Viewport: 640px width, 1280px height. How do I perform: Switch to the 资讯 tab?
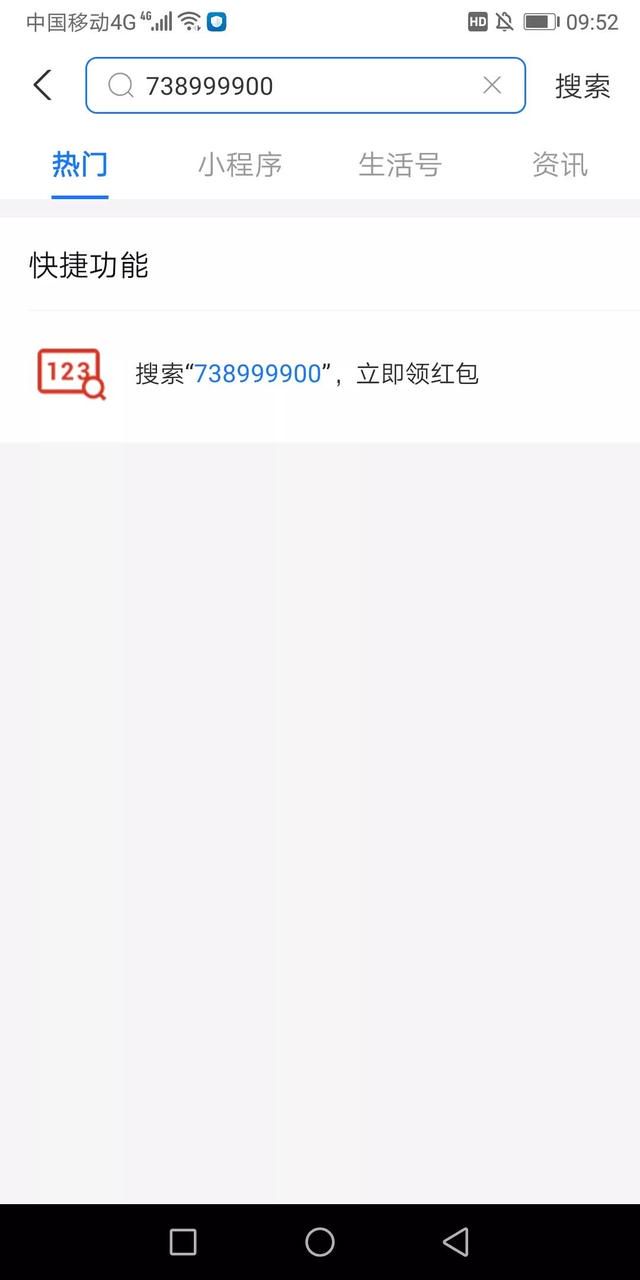pyautogui.click(x=560, y=165)
